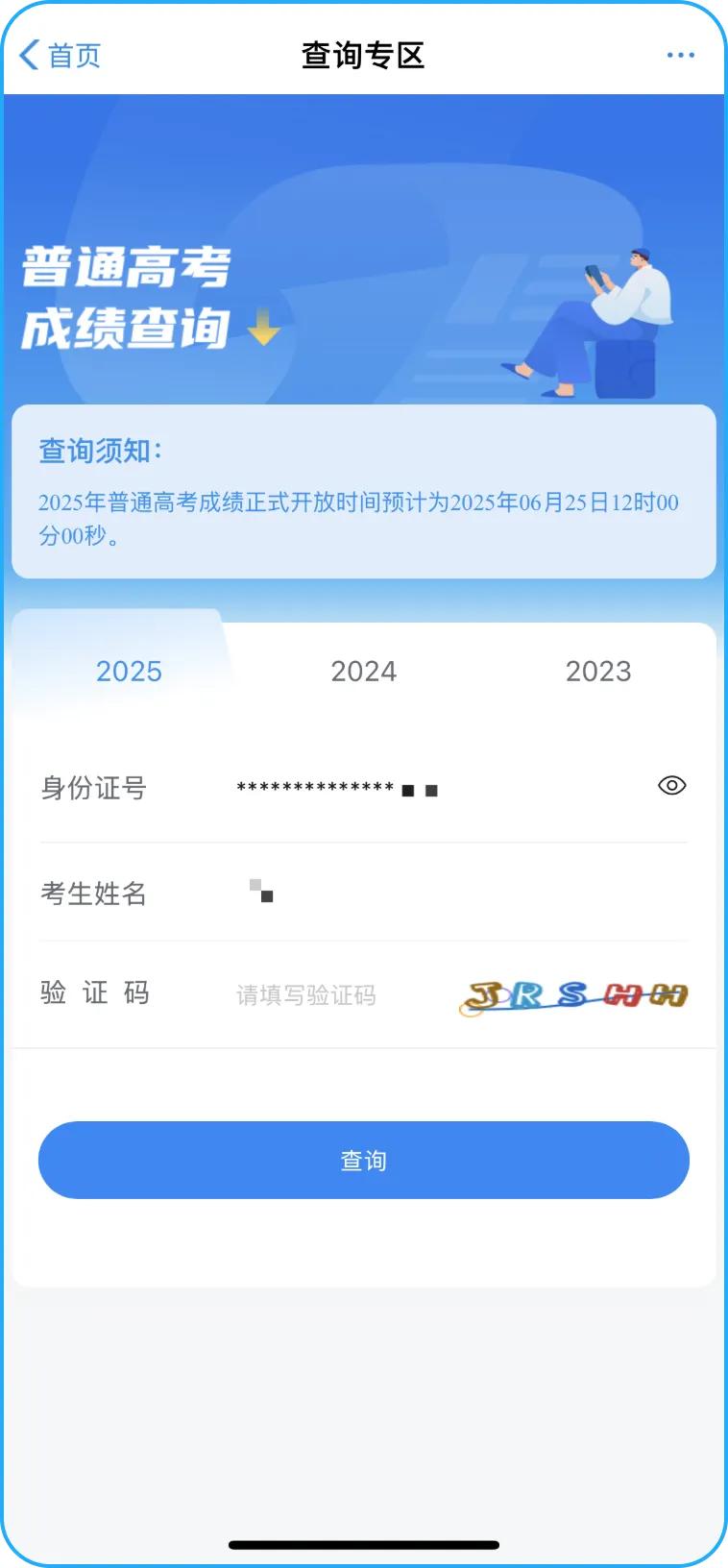Tap the 身份证号 input field
The image size is (728, 1568).
point(423,789)
